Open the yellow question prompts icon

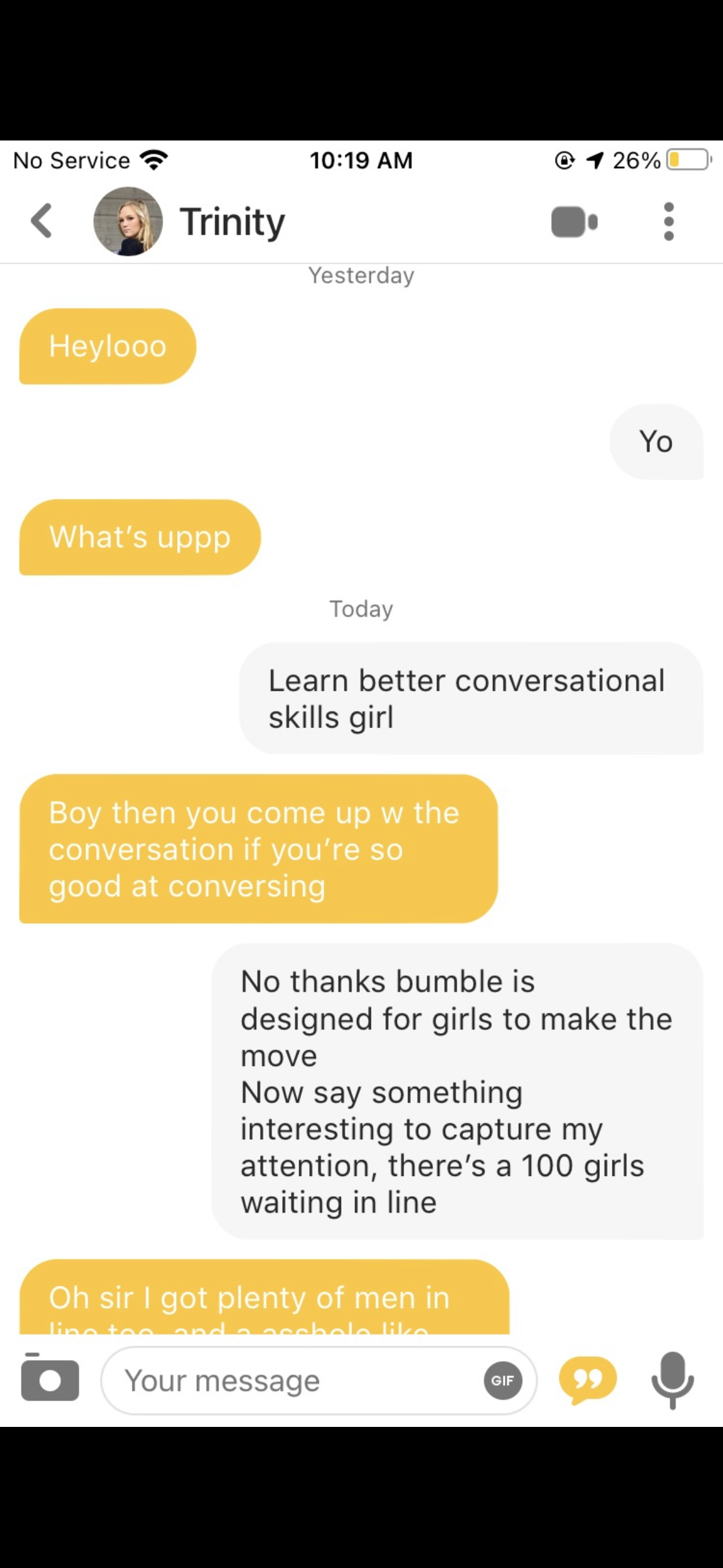click(x=587, y=1380)
